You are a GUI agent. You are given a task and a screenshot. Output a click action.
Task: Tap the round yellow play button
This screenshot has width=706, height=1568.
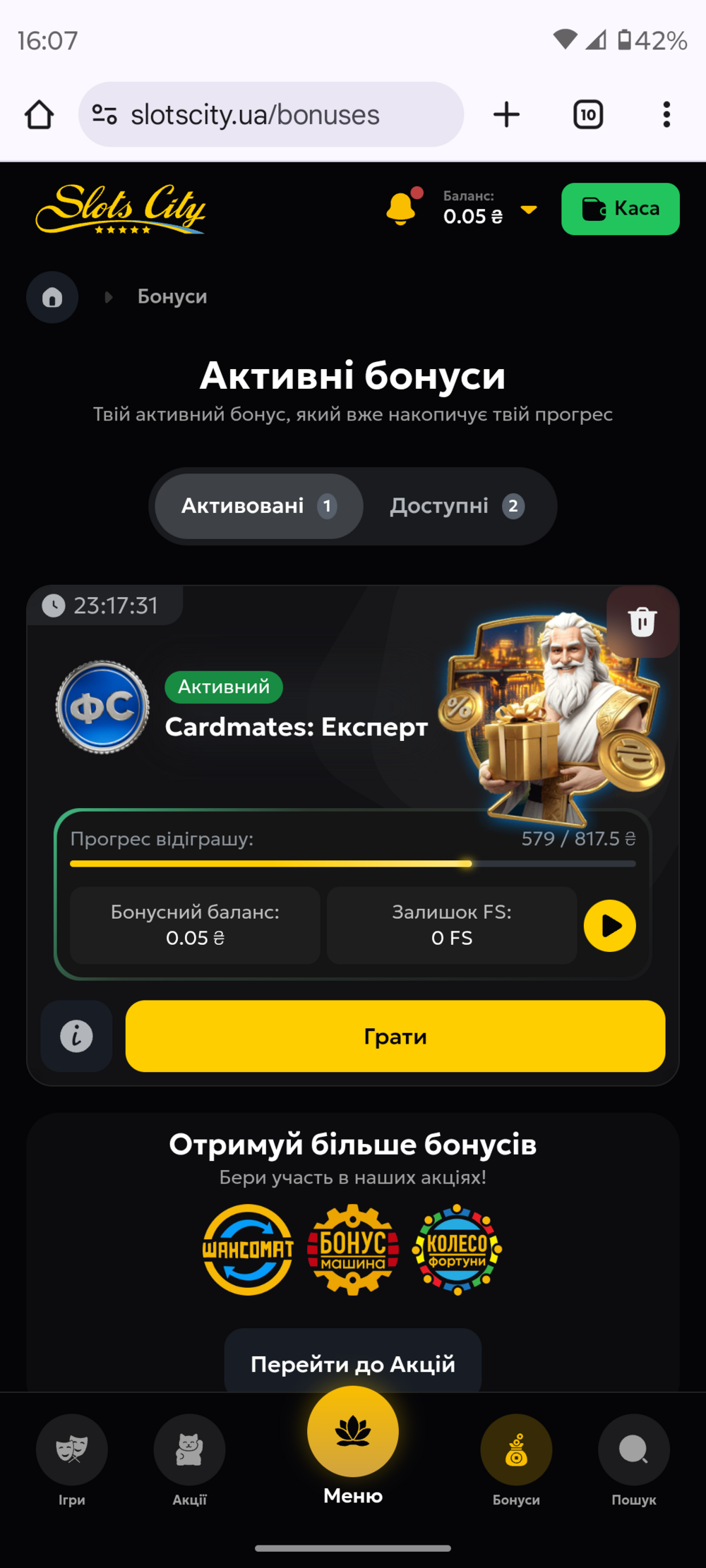pyautogui.click(x=610, y=926)
